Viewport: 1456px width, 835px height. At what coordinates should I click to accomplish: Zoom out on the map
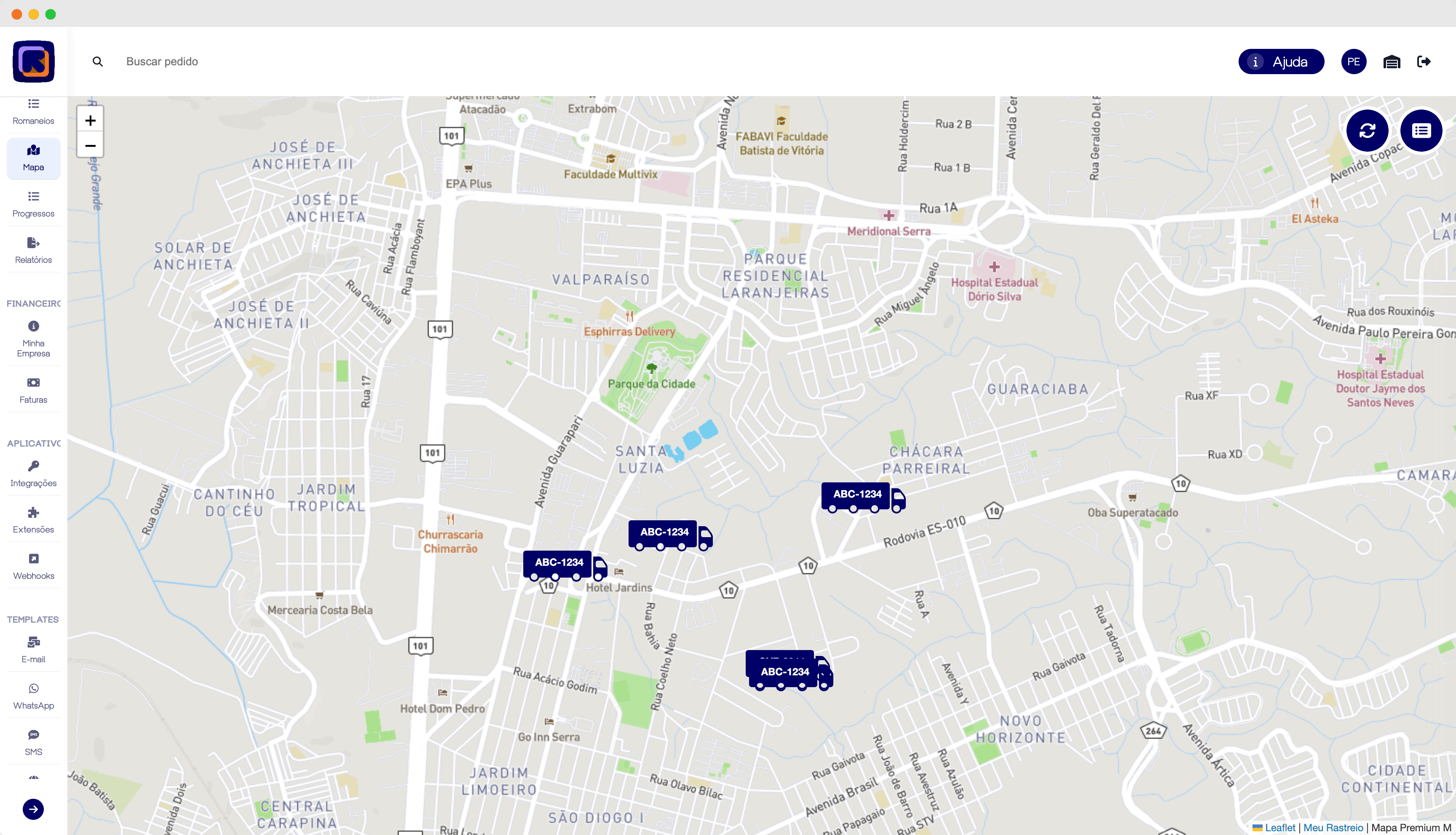point(90,146)
